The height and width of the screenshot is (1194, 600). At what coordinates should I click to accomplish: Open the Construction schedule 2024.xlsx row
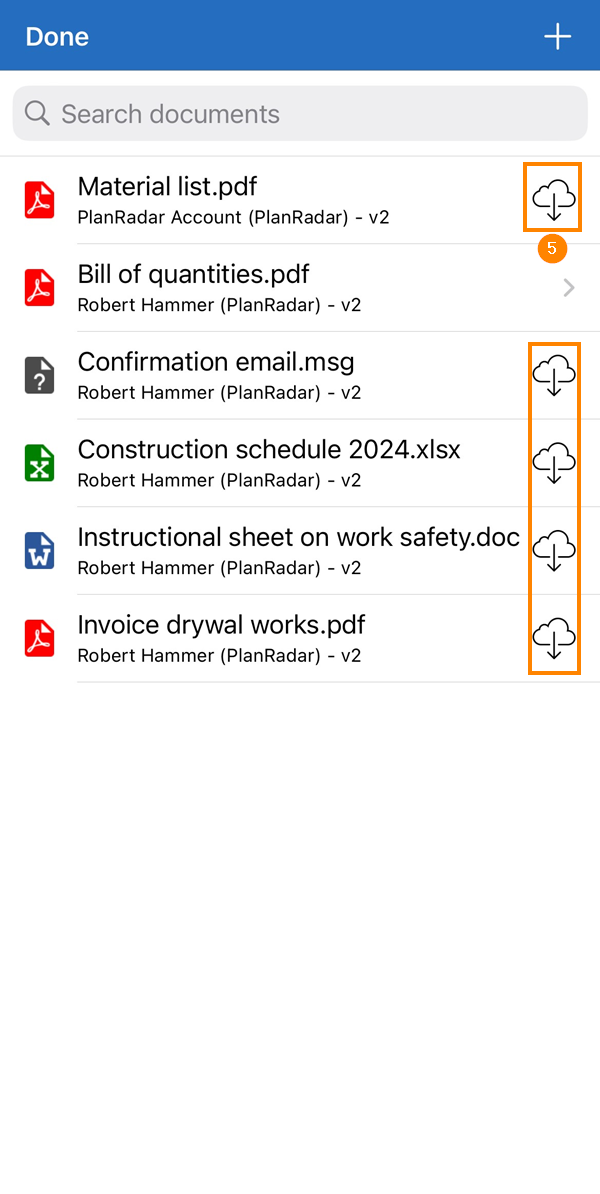[300, 463]
